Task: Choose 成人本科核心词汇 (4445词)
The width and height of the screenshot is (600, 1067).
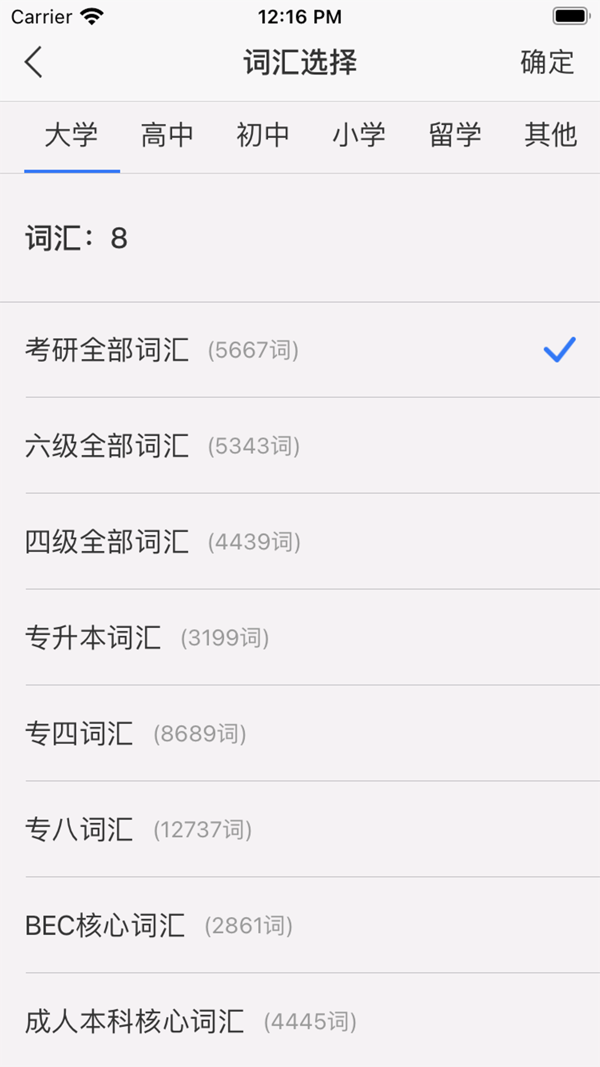Action: 300,1021
